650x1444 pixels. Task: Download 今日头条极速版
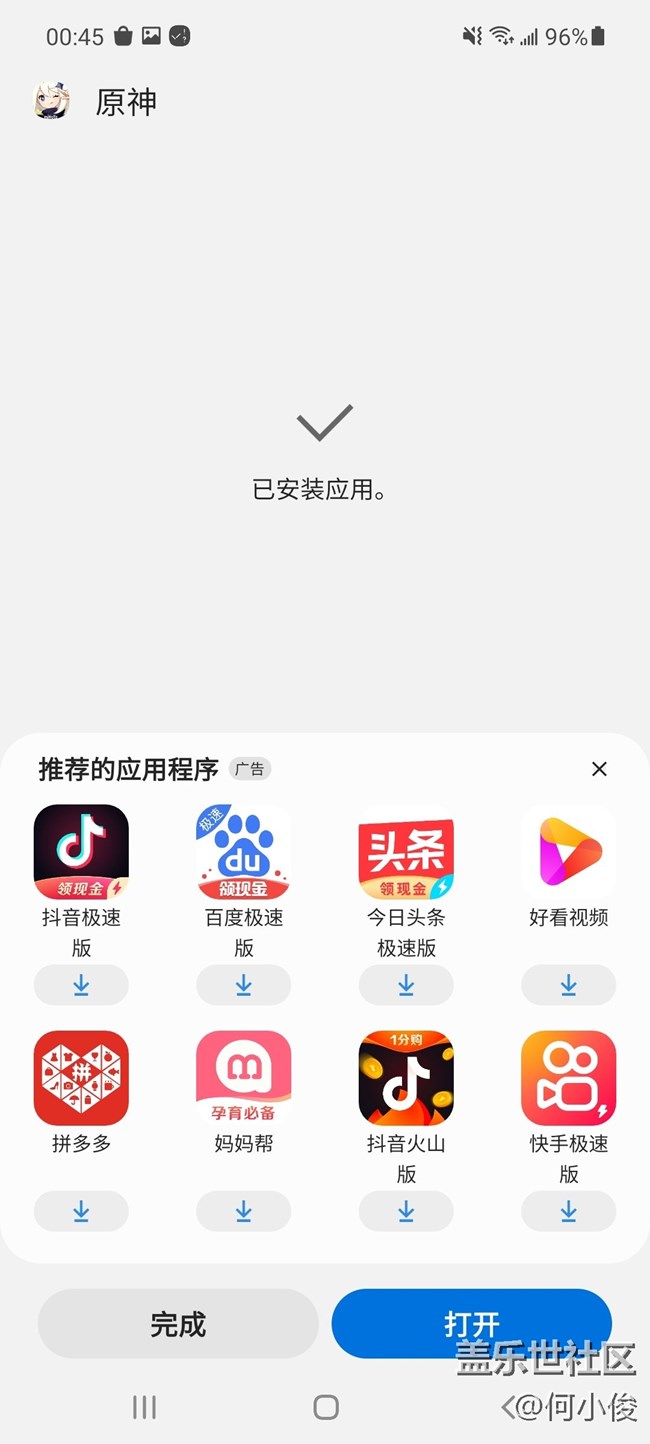click(x=406, y=985)
